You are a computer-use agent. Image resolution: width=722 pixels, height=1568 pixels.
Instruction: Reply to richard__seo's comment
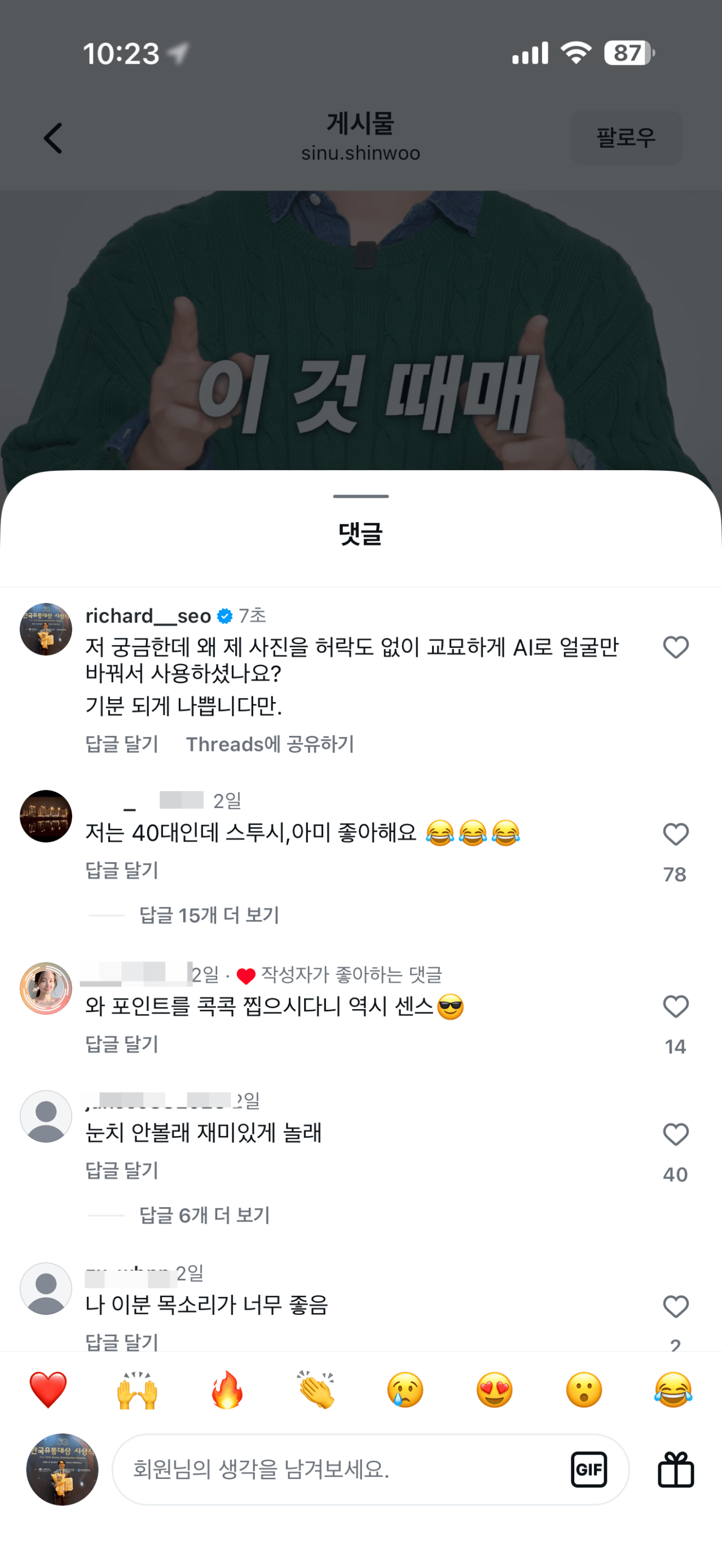click(122, 744)
